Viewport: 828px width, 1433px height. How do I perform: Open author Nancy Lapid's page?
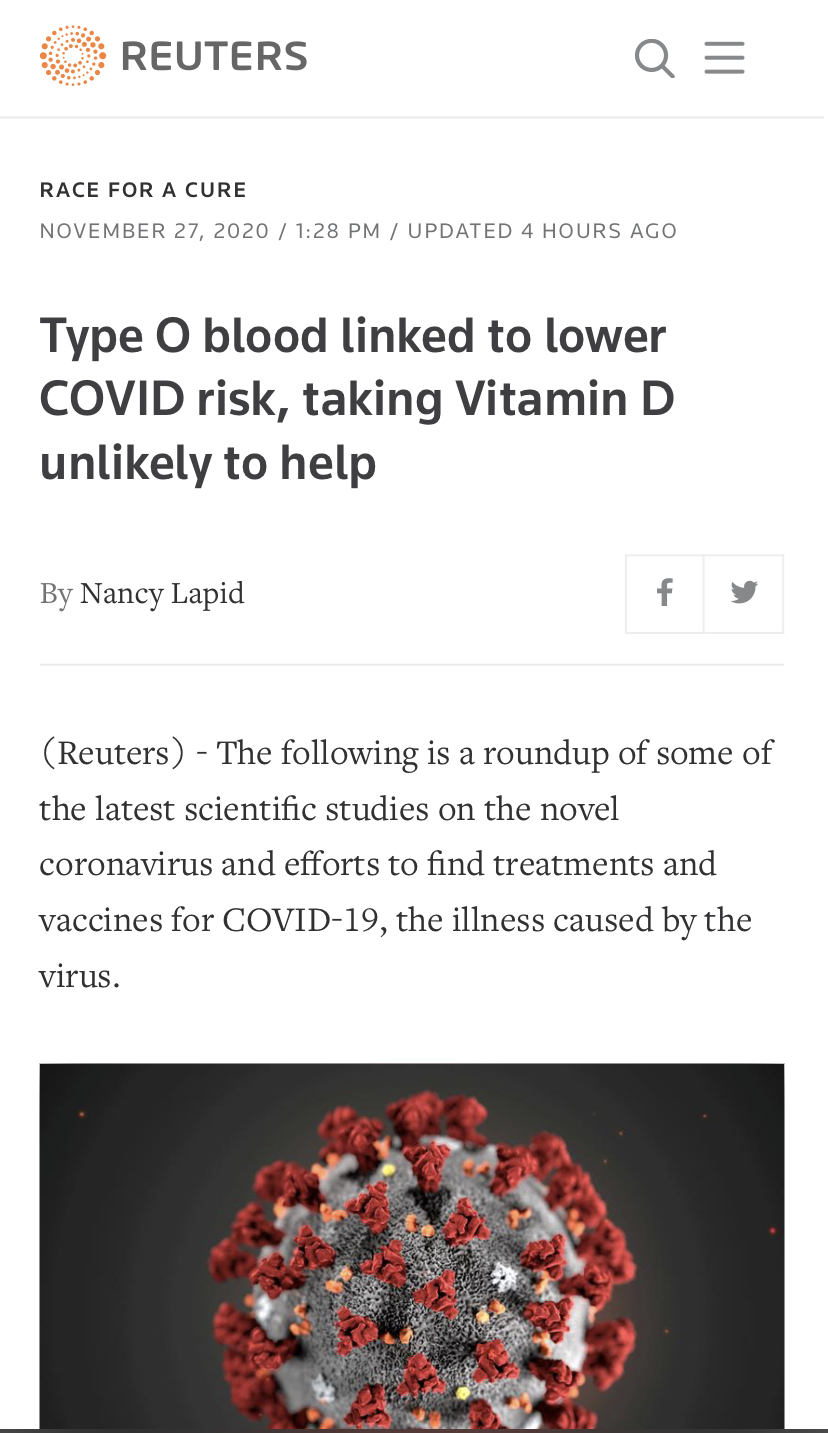point(162,593)
